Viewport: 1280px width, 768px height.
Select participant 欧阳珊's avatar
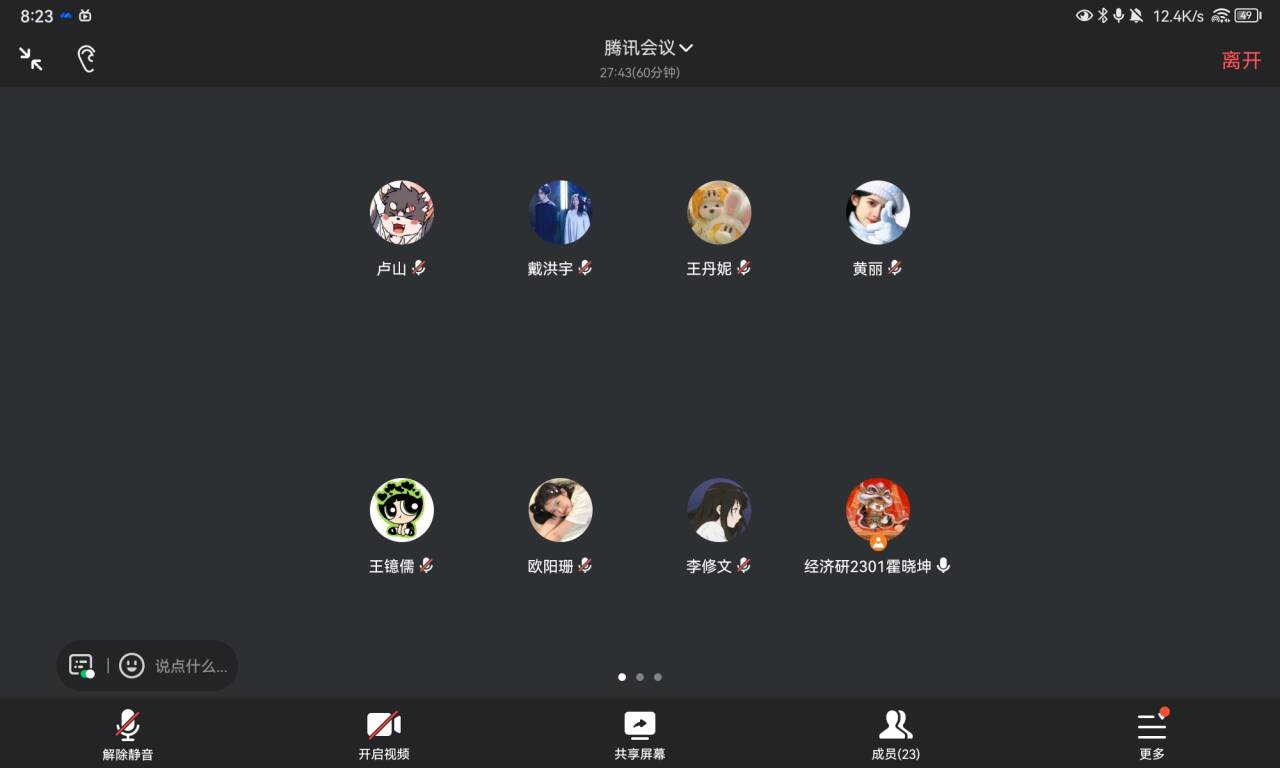pyautogui.click(x=560, y=510)
